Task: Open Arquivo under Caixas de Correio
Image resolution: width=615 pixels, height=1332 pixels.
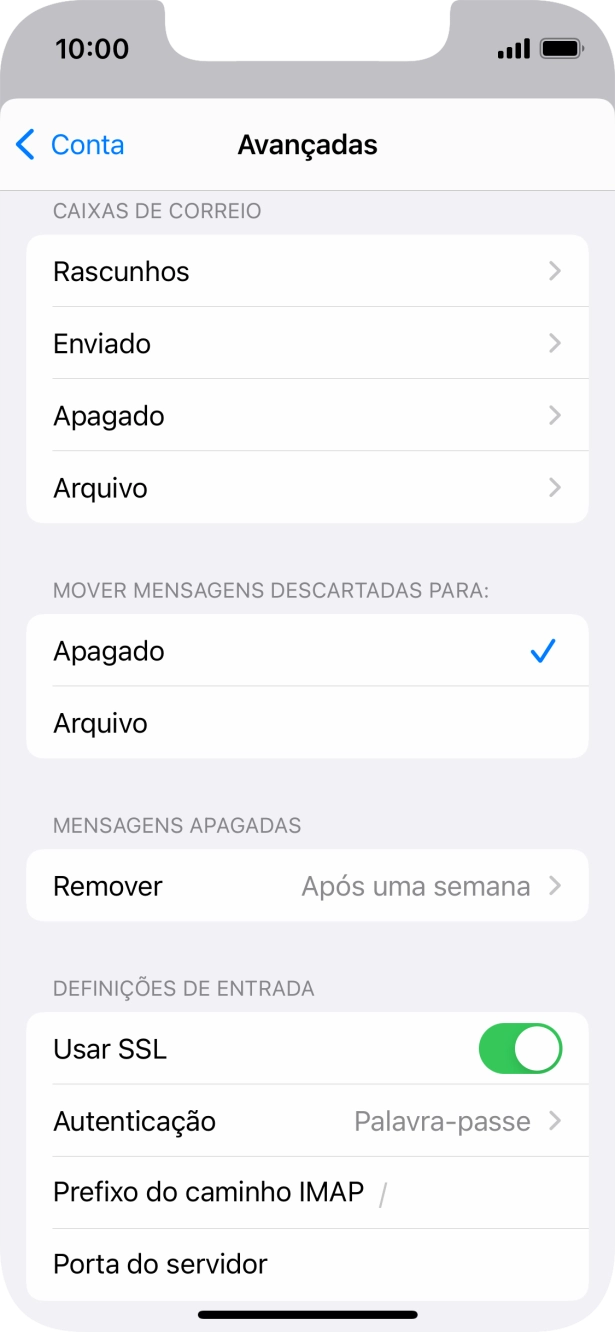Action: click(x=307, y=488)
